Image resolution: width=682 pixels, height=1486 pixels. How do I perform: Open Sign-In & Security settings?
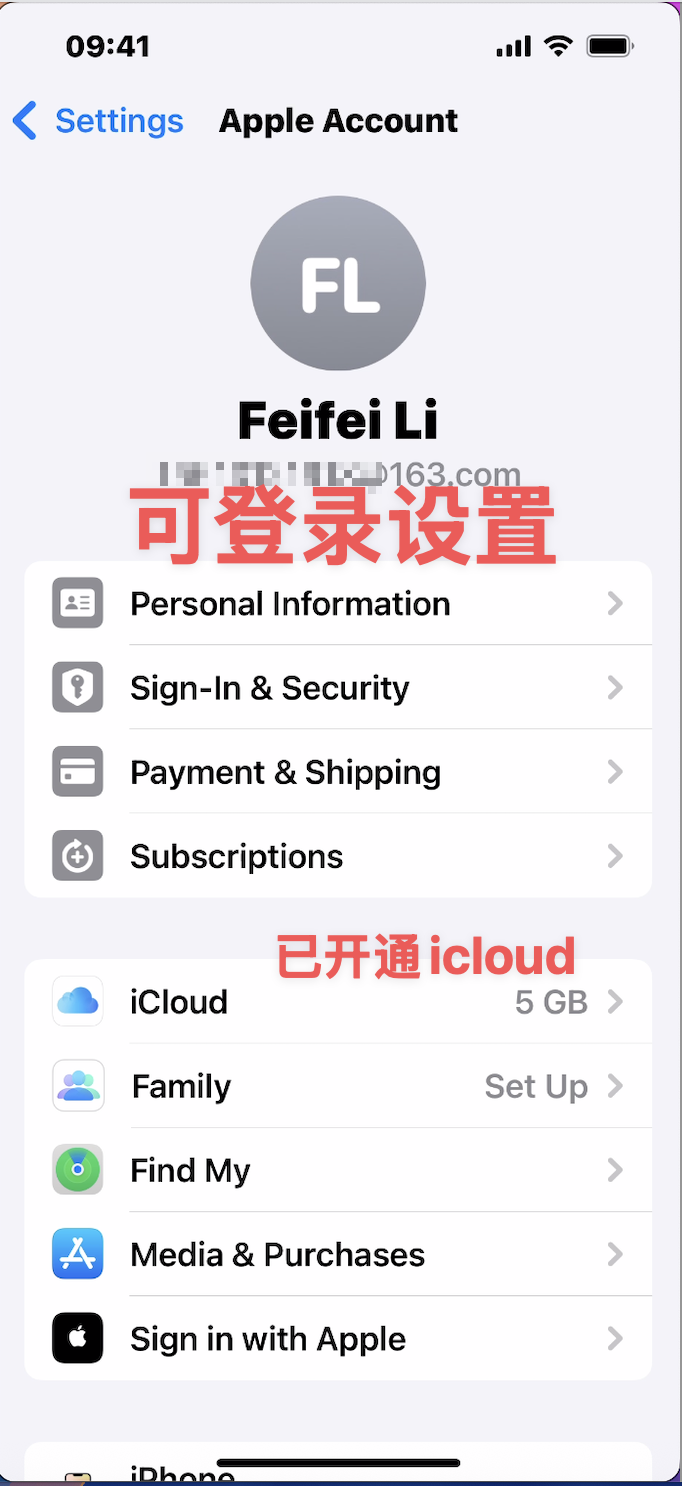tap(338, 687)
